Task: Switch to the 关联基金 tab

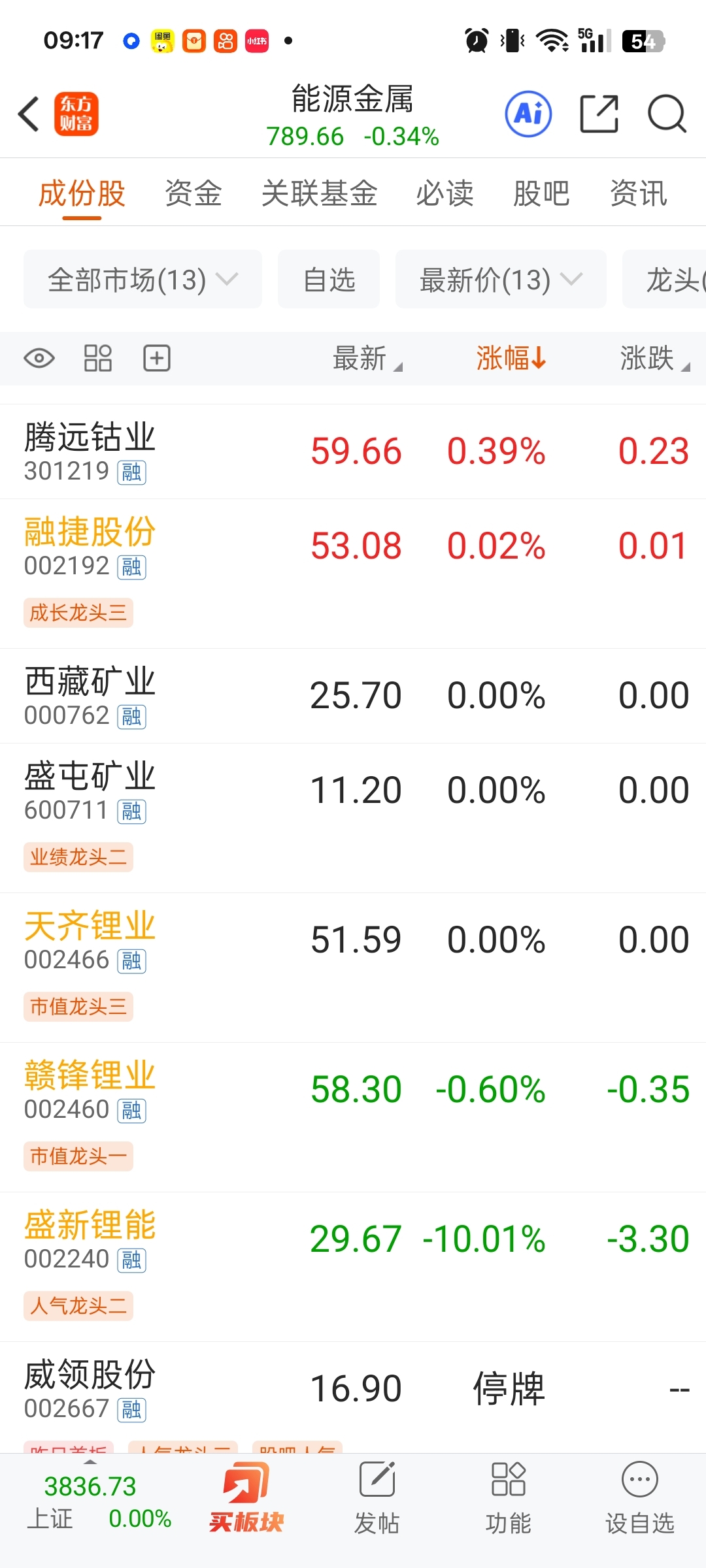Action: coord(319,193)
